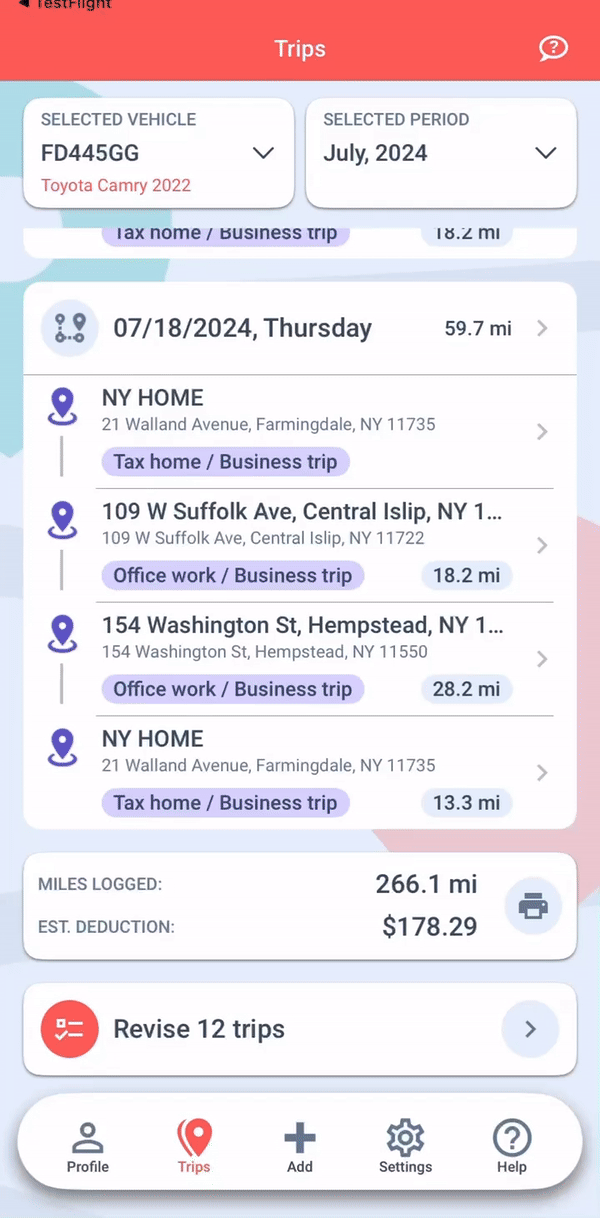The image size is (600, 1218).
Task: Switch to the Profile tab
Action: click(88, 1146)
